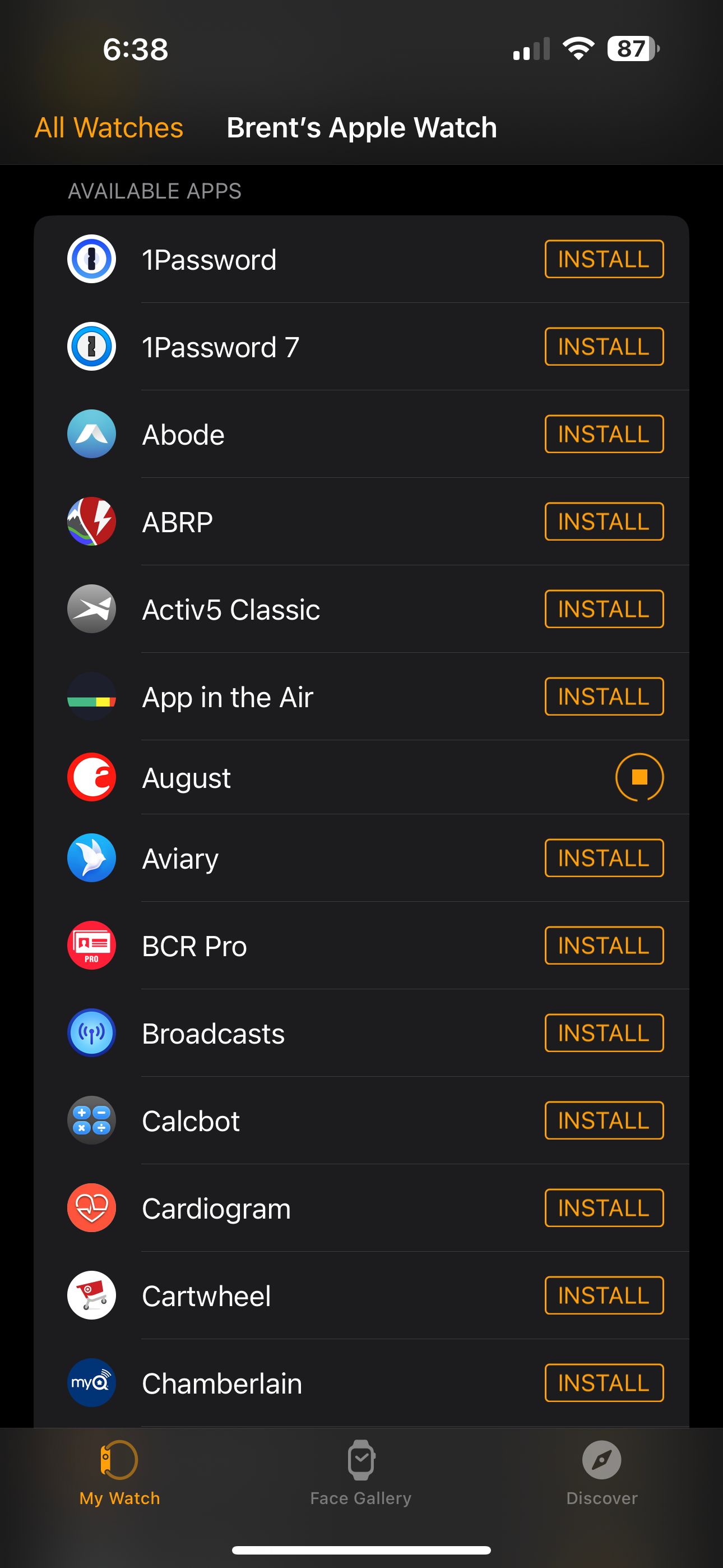Viewport: 723px width, 1568px height.
Task: Install 1Password on the watch
Action: click(x=603, y=259)
